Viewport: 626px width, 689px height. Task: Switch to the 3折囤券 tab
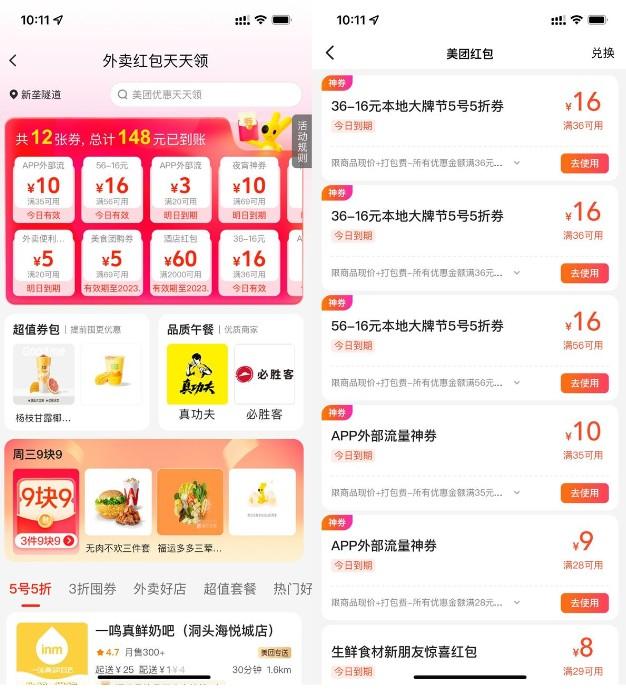92,588
